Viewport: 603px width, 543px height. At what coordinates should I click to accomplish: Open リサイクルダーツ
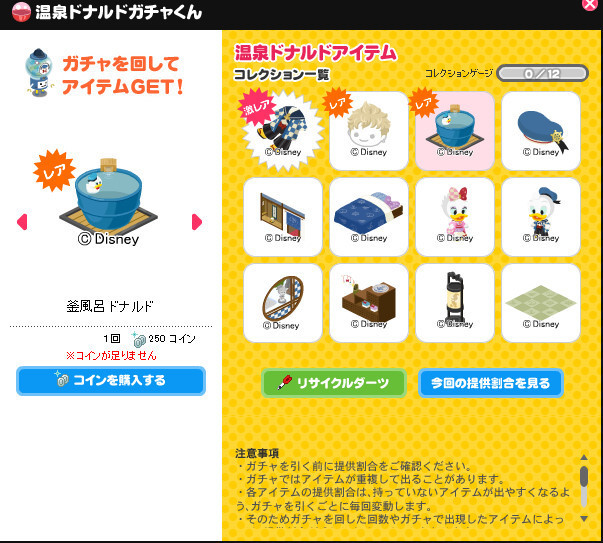point(333,383)
